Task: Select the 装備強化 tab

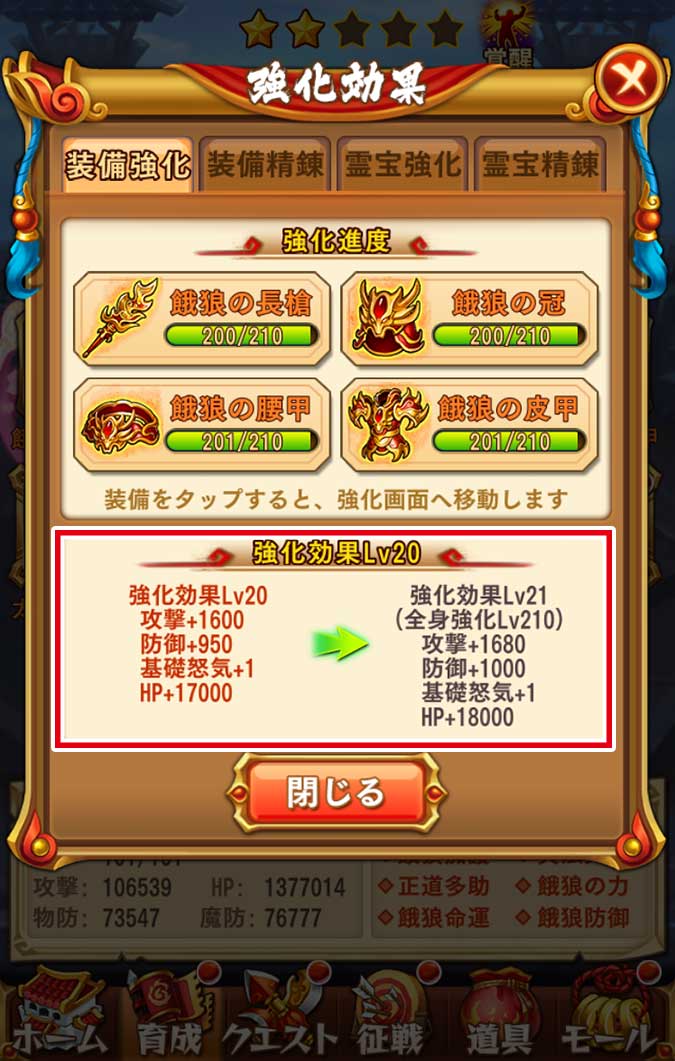Action: pyautogui.click(x=127, y=165)
